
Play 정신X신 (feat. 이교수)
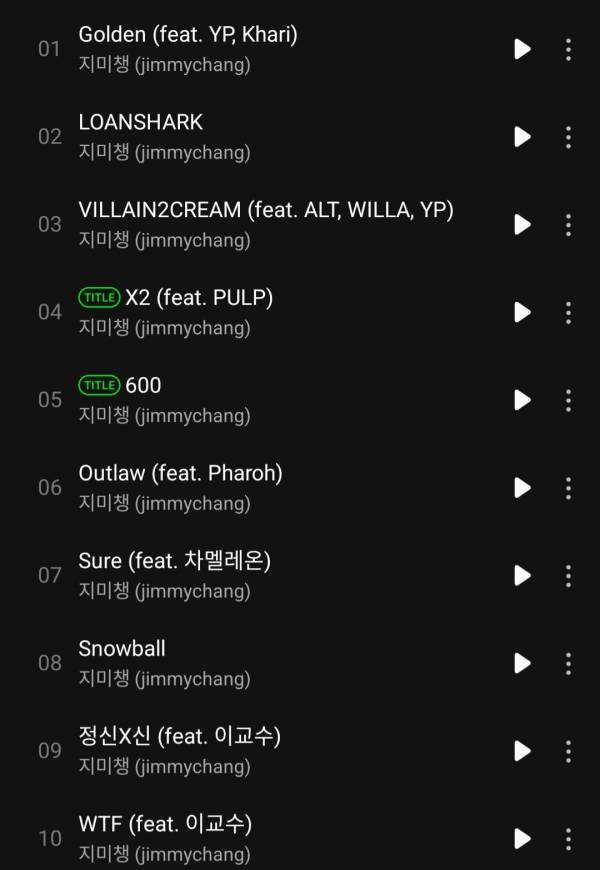522,751
